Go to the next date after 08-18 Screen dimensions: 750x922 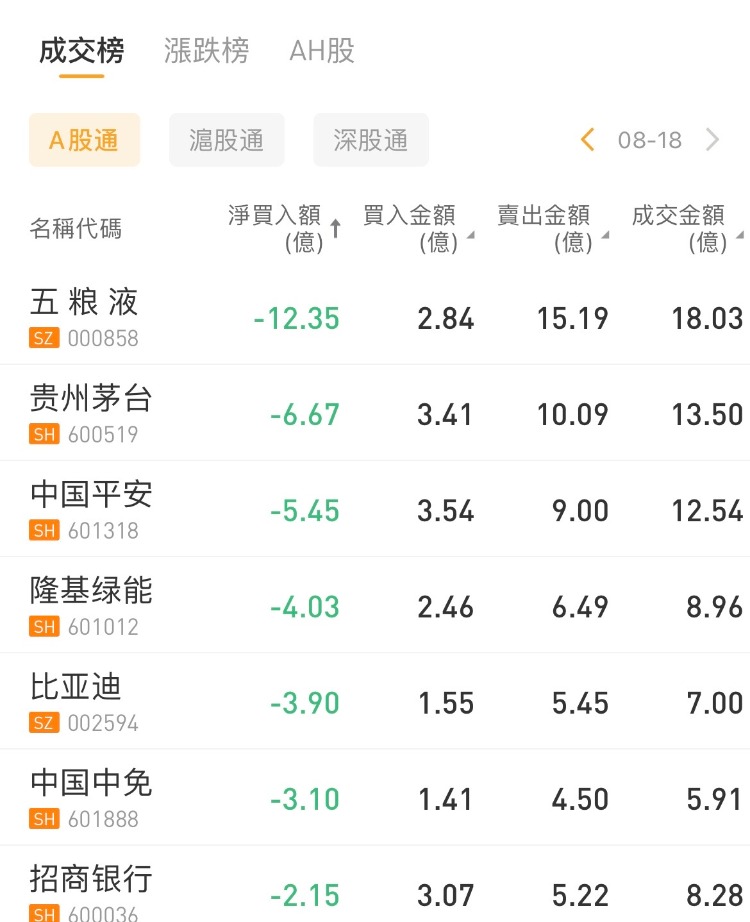tap(712, 140)
